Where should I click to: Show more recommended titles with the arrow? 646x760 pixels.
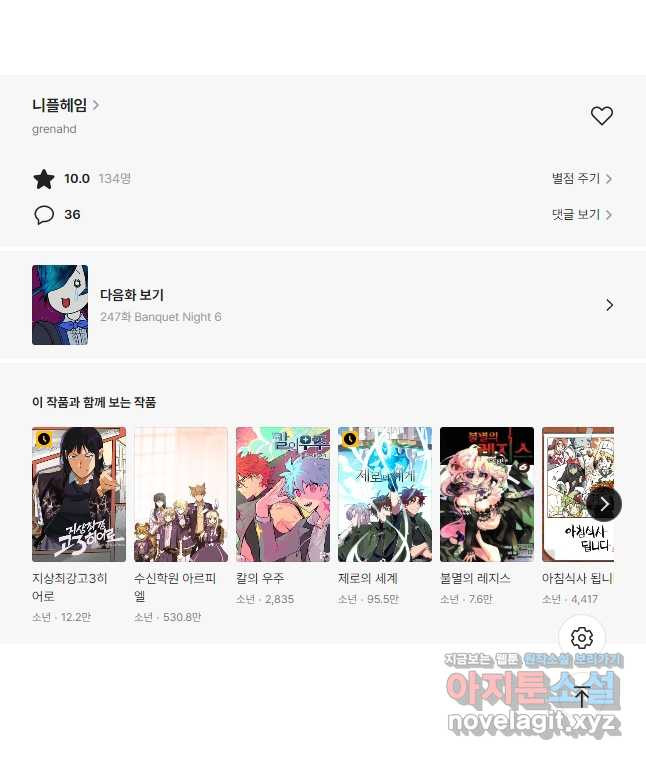point(604,504)
